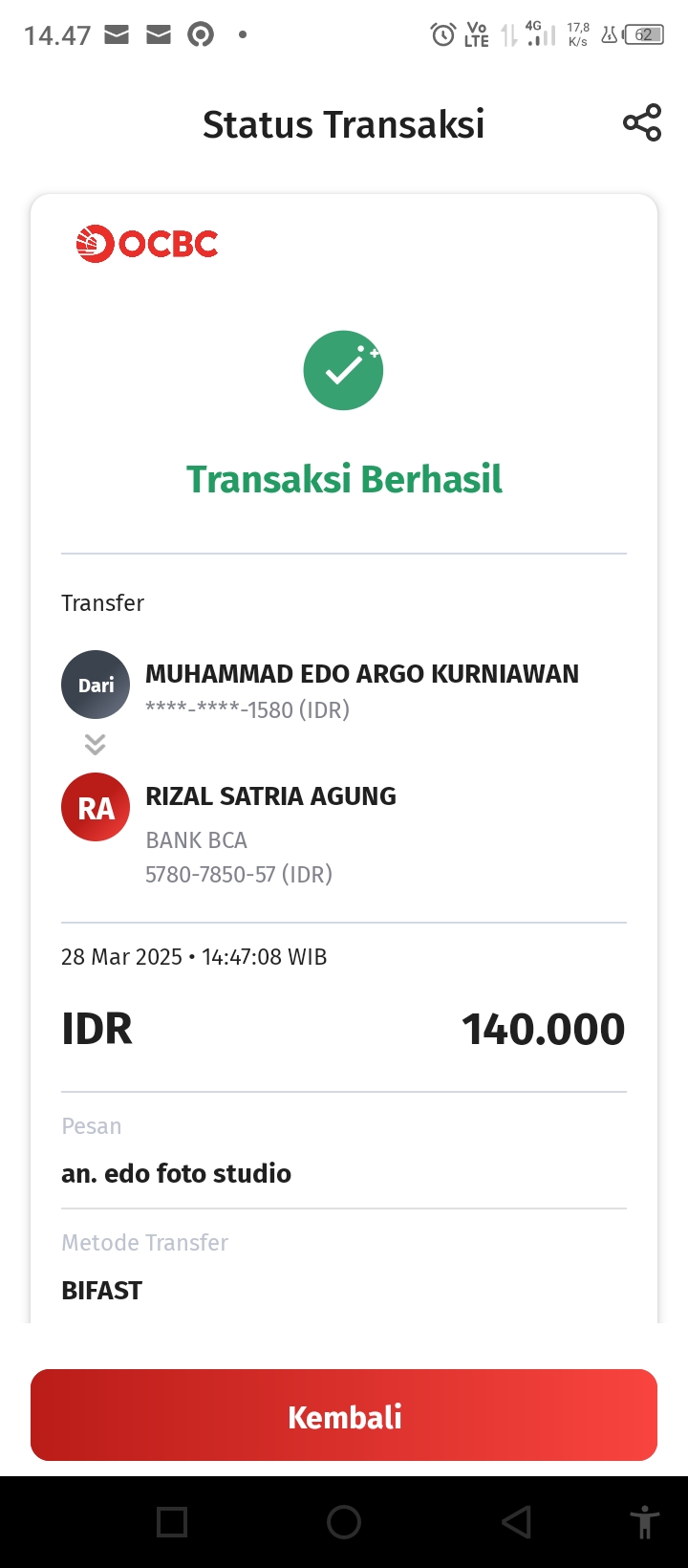Tap the Kembali button
688x1568 pixels.
click(344, 1415)
